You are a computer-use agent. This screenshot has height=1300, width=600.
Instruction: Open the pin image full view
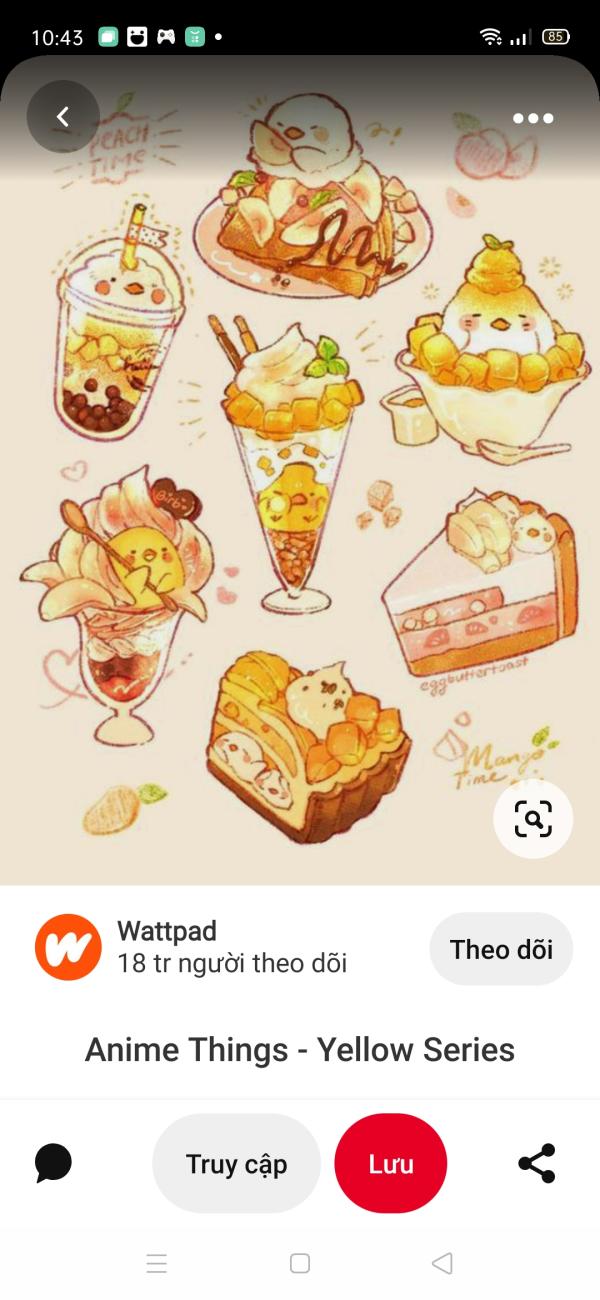(x=300, y=470)
